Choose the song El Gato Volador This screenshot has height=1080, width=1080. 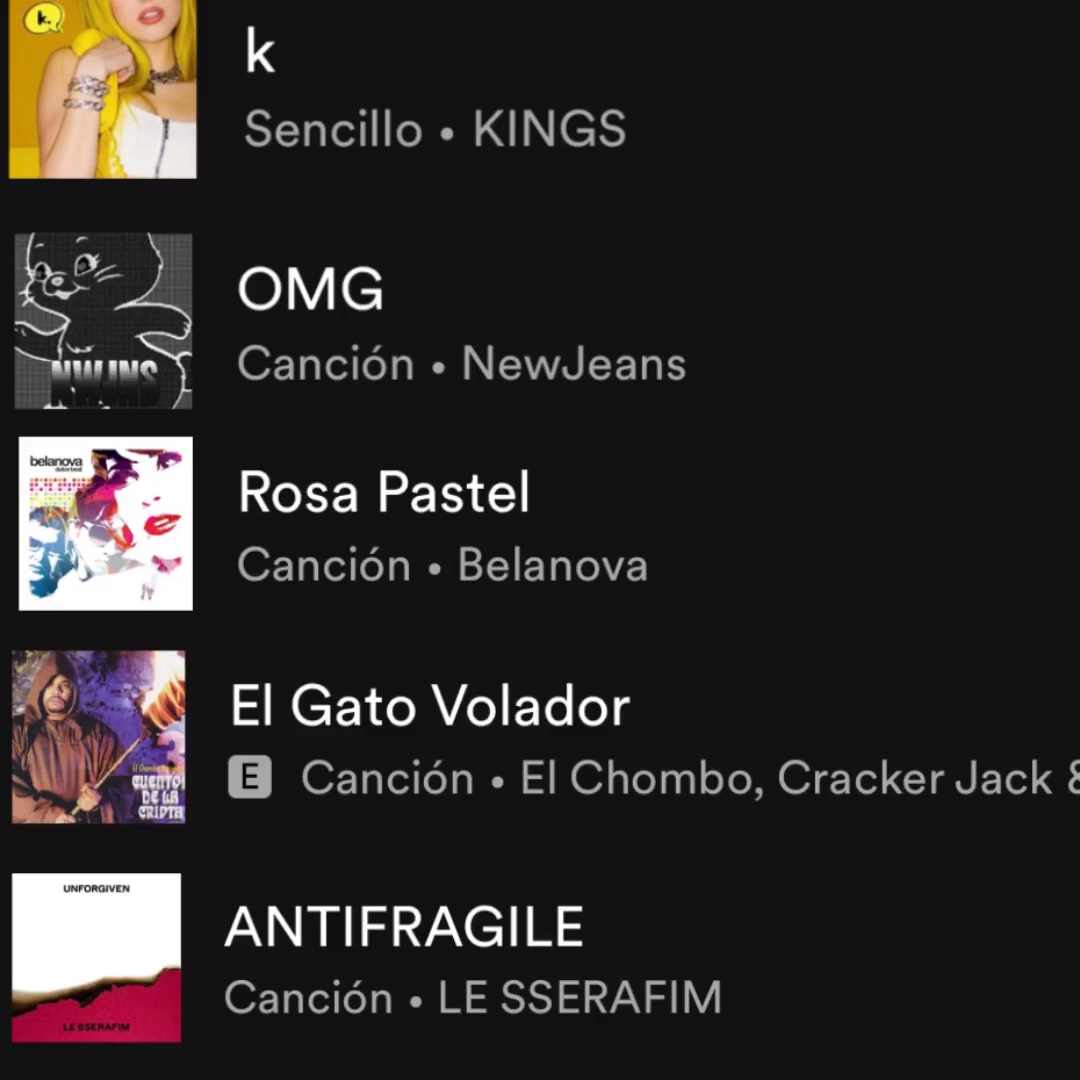[430, 740]
